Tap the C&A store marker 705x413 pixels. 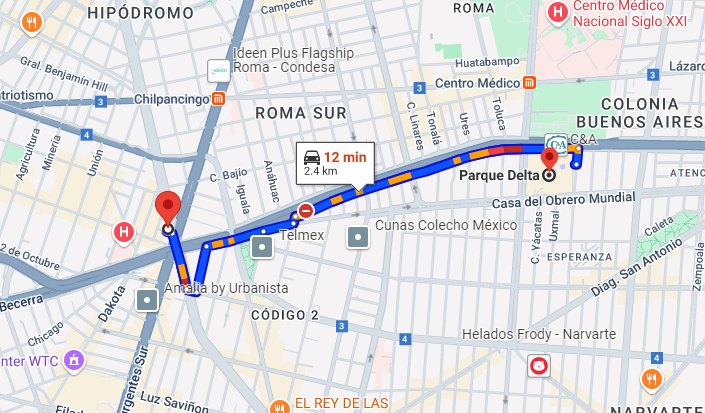[557, 145]
